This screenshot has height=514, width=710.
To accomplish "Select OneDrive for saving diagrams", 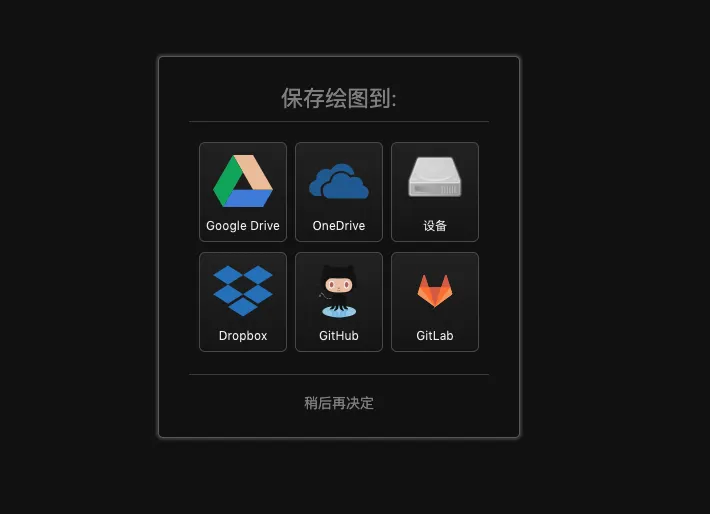I will pyautogui.click(x=339, y=192).
